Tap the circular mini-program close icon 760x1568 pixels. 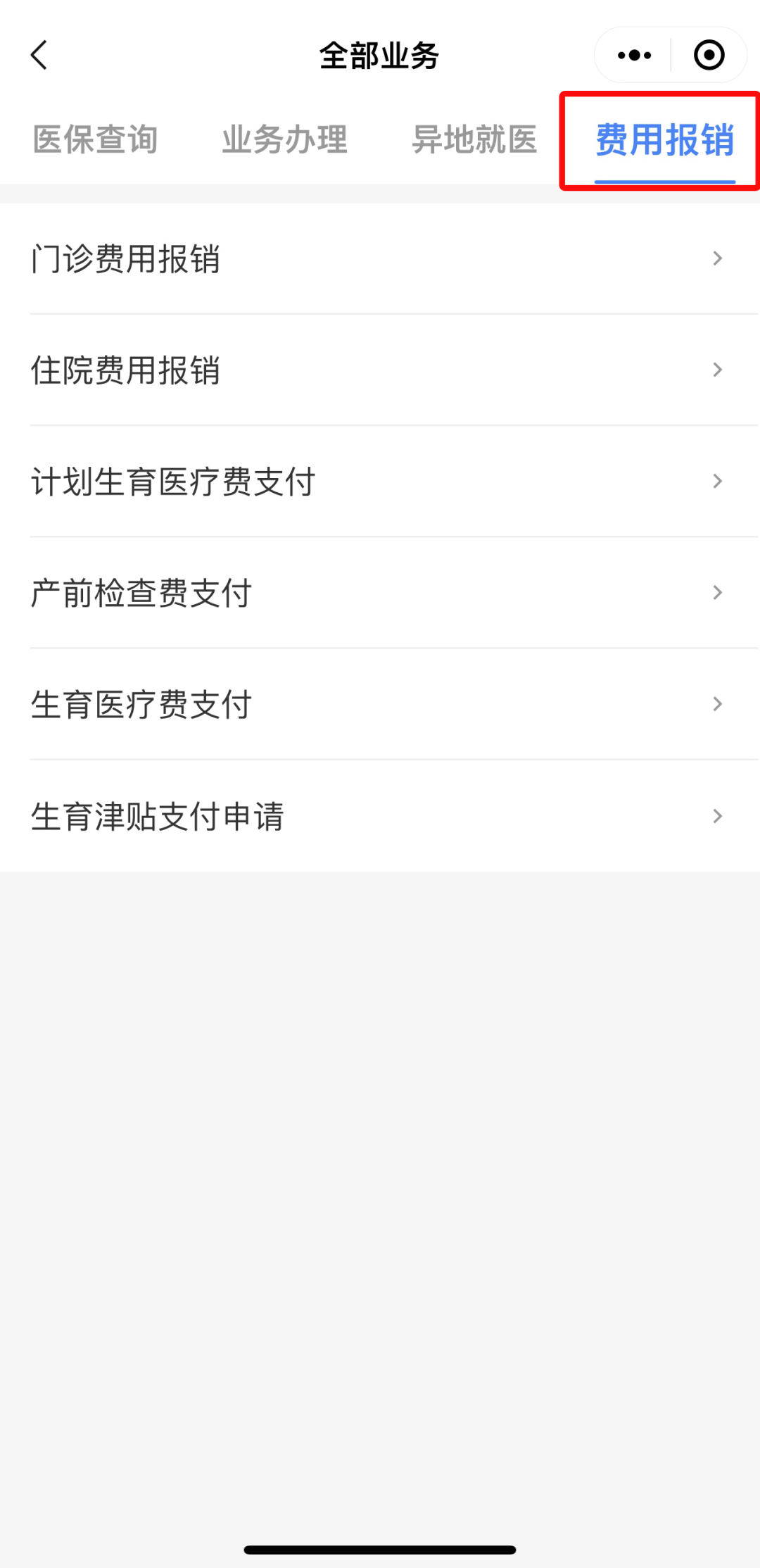(709, 54)
